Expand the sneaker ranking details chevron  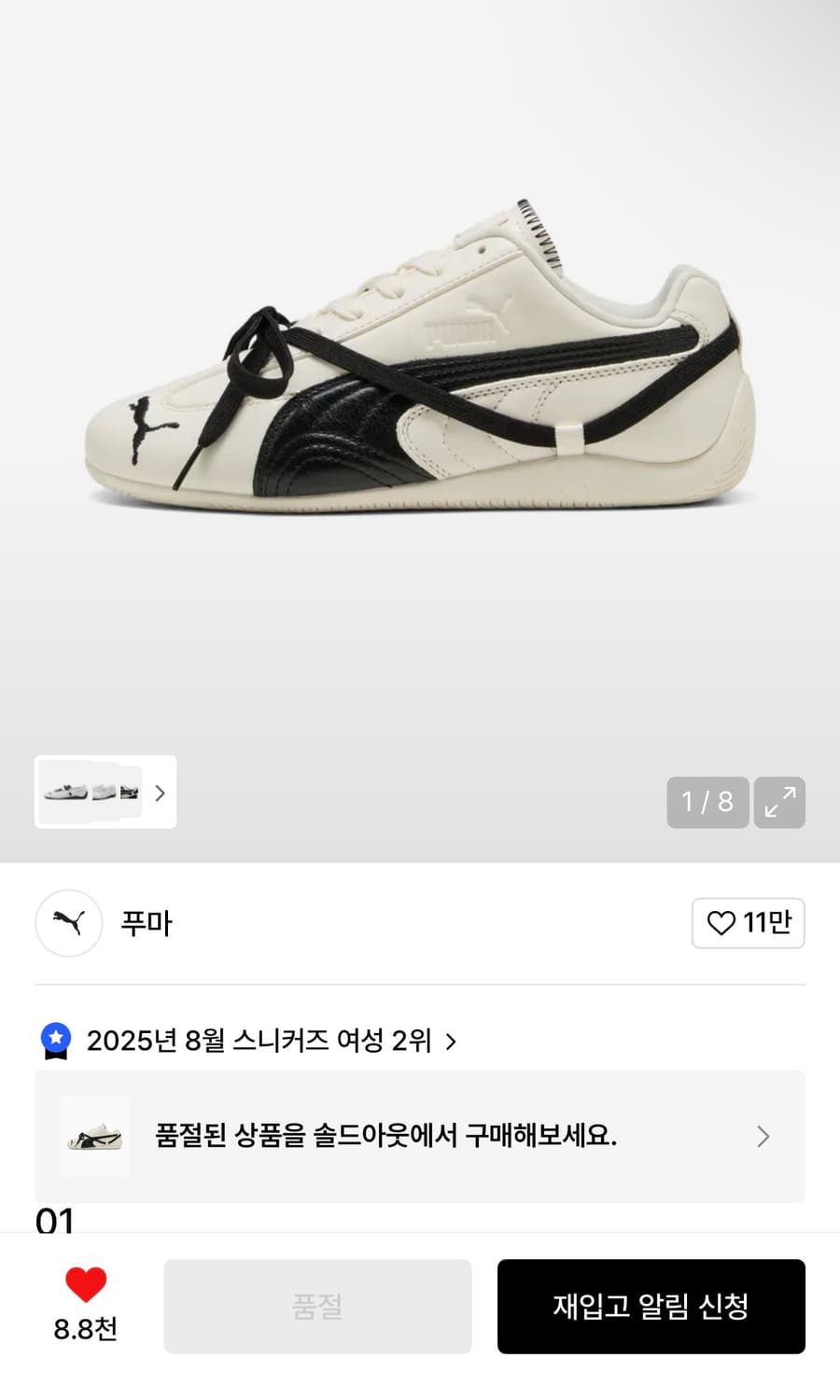454,1042
